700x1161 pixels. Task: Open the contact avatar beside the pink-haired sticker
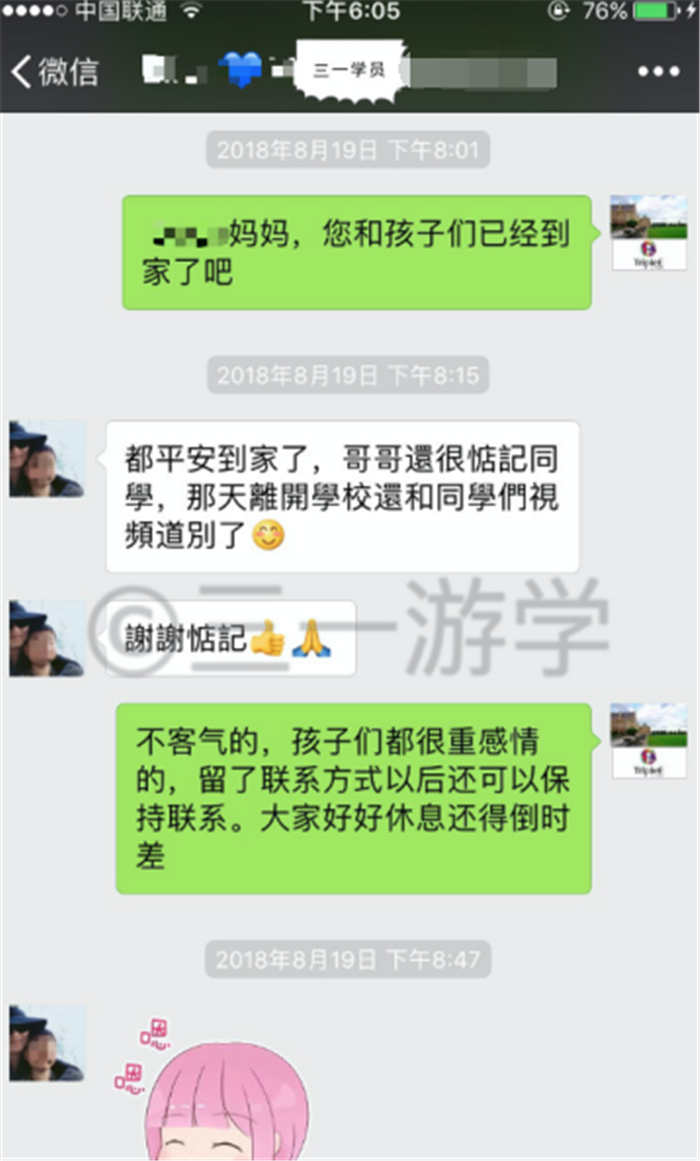pyautogui.click(x=47, y=1043)
